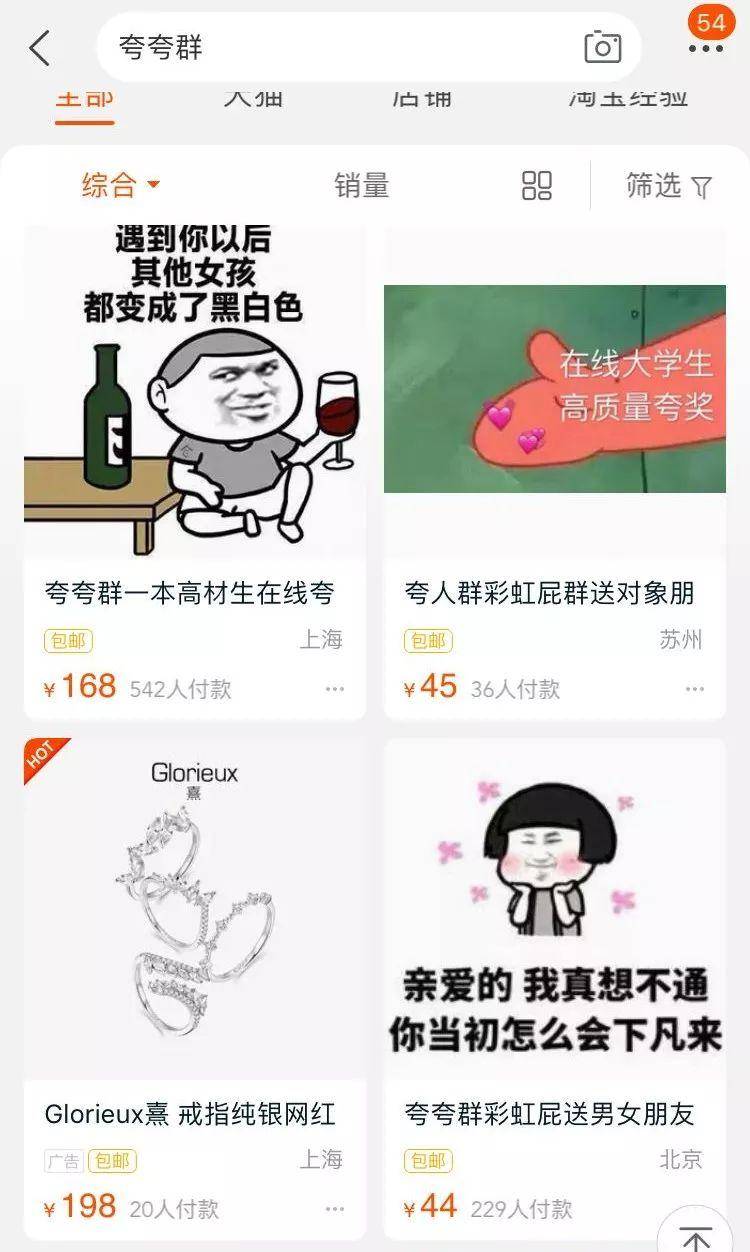
Task: Open the 夸人群彩虹屁群送对象朋 product
Action: [x=549, y=592]
